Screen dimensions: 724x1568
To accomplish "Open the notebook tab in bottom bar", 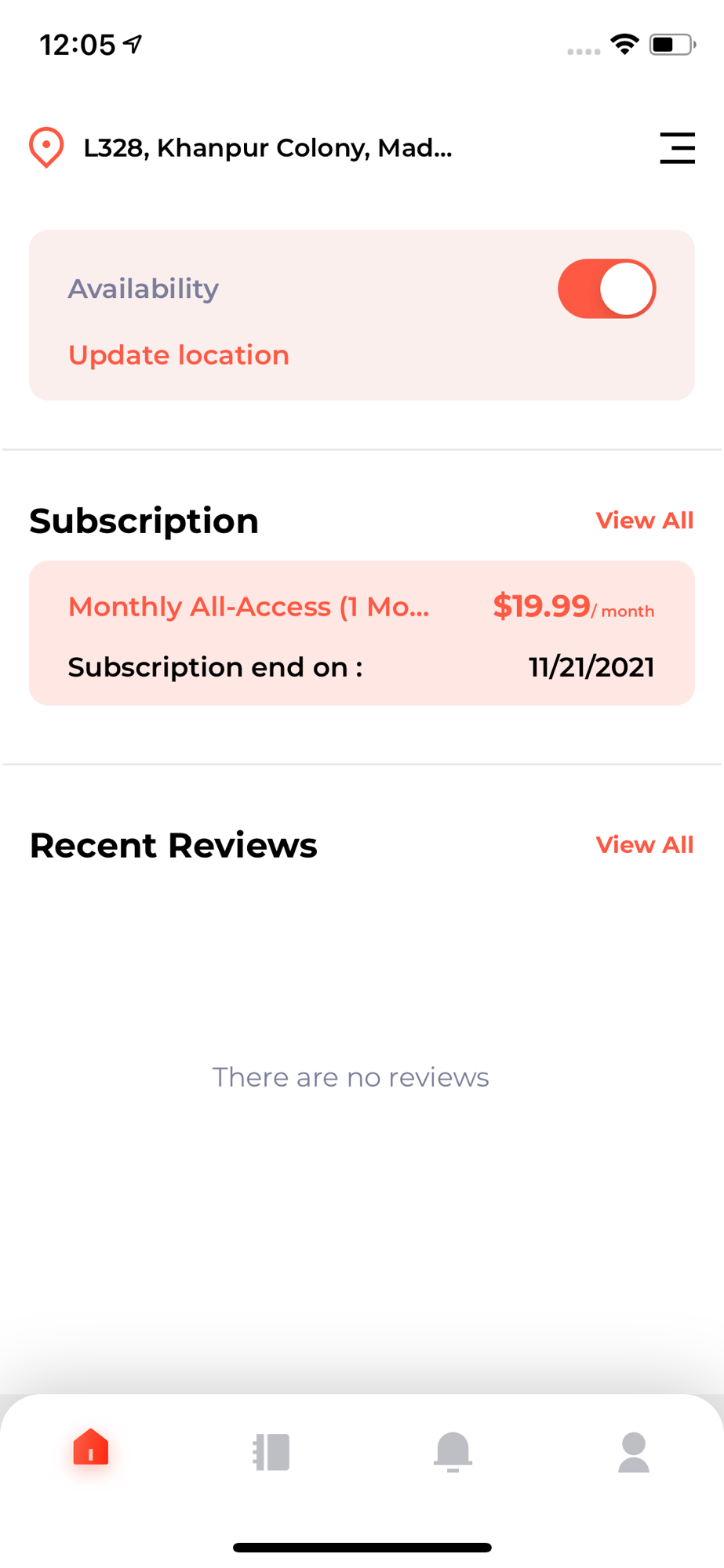I will pos(271,1452).
